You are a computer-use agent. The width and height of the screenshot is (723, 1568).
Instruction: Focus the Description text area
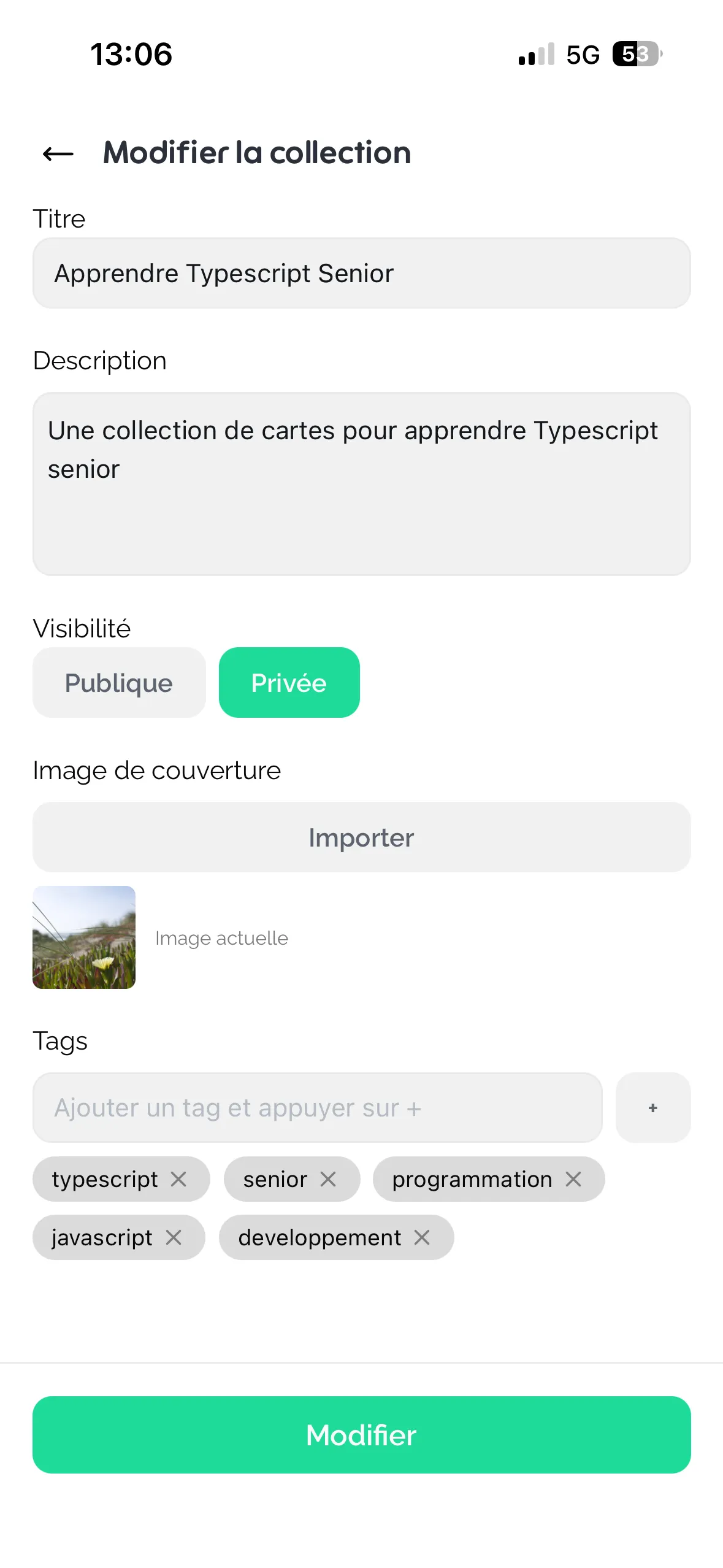(361, 483)
